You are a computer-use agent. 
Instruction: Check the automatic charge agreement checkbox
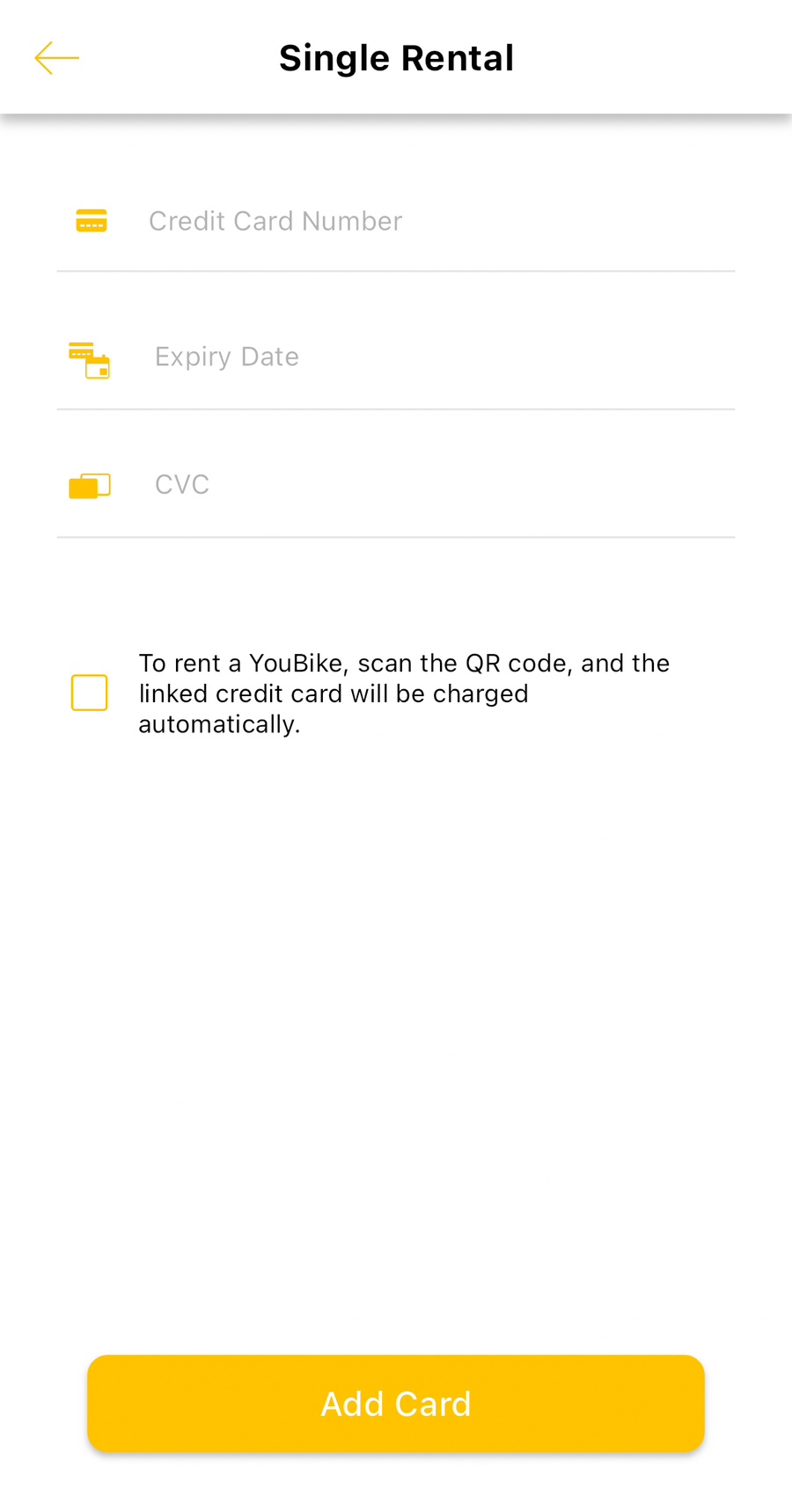pos(90,693)
